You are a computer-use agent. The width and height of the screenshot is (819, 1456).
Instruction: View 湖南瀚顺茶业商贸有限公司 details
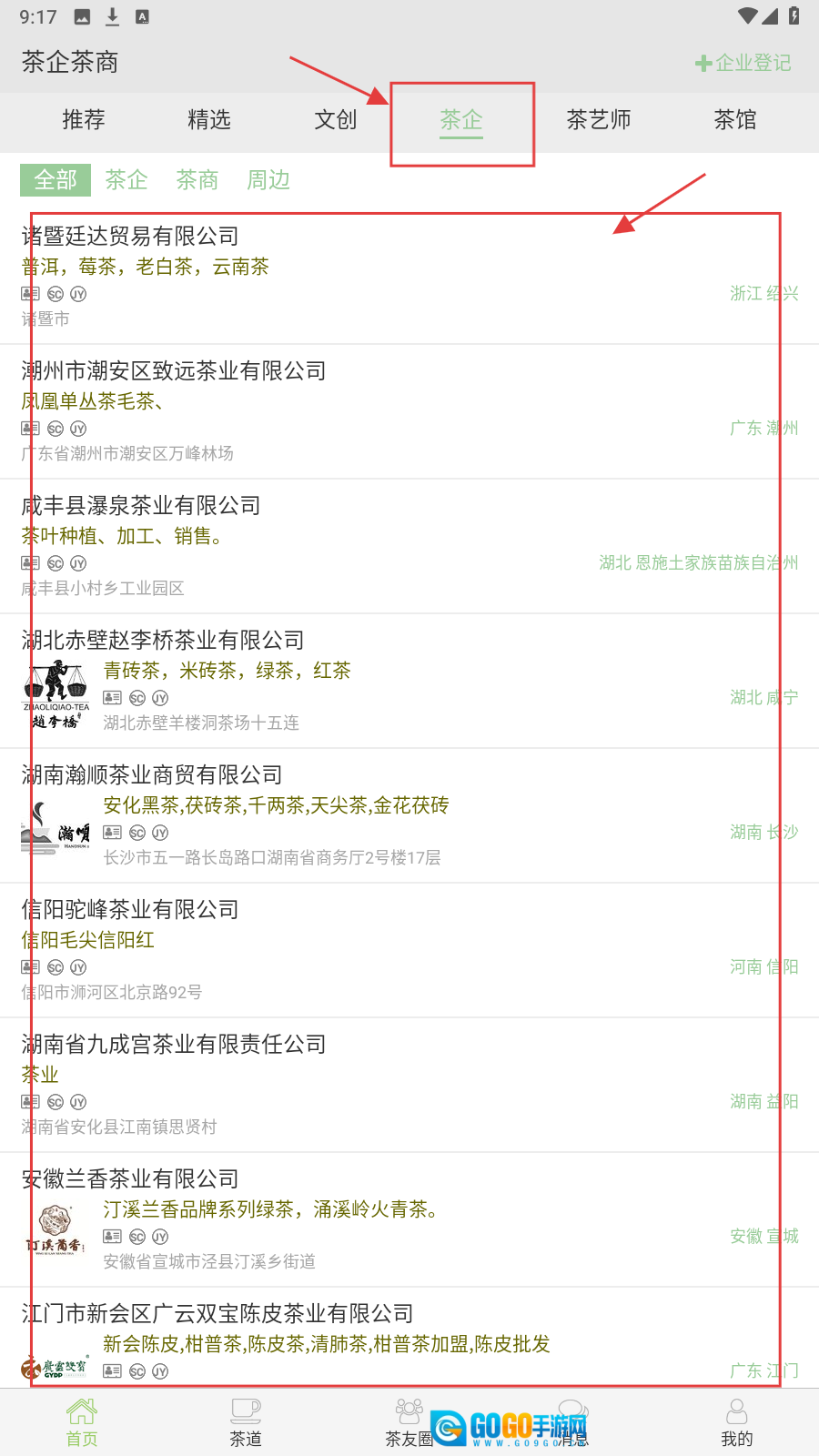click(152, 775)
